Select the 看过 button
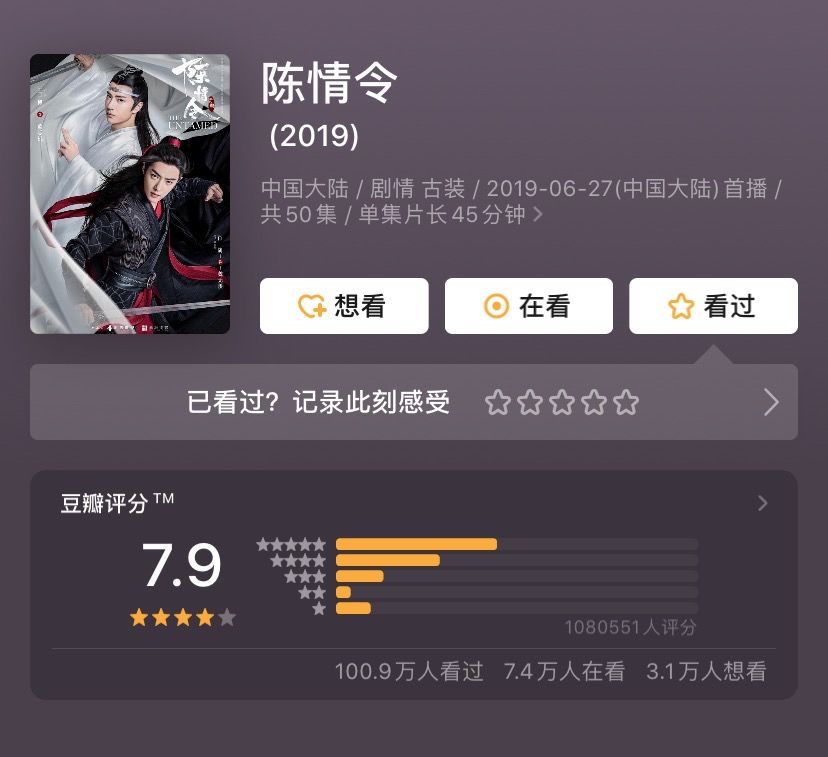This screenshot has width=828, height=757. coord(713,306)
